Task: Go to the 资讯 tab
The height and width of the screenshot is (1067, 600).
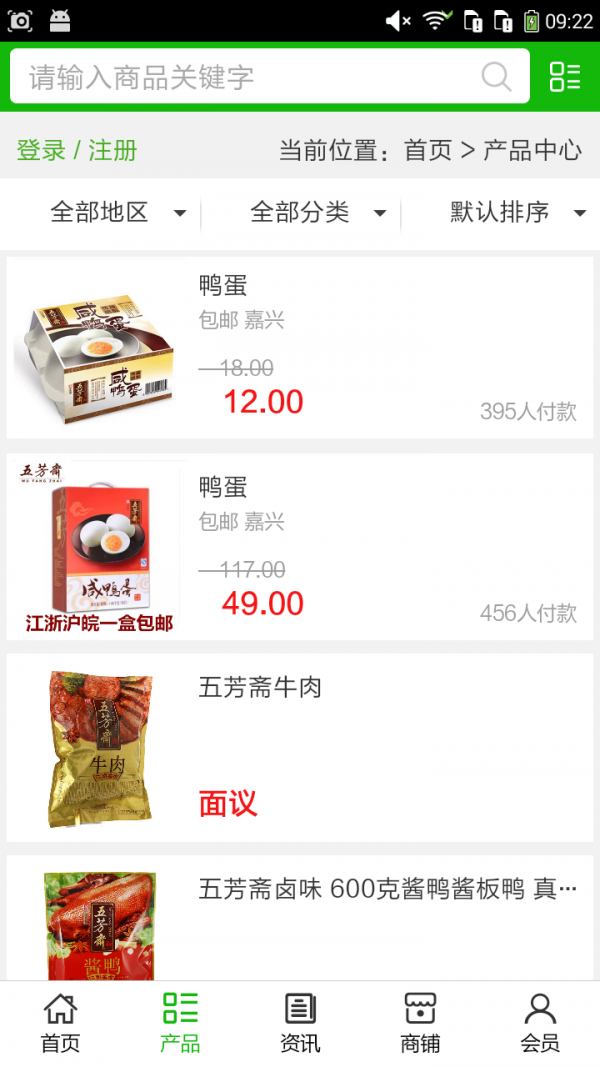Action: (x=300, y=1023)
